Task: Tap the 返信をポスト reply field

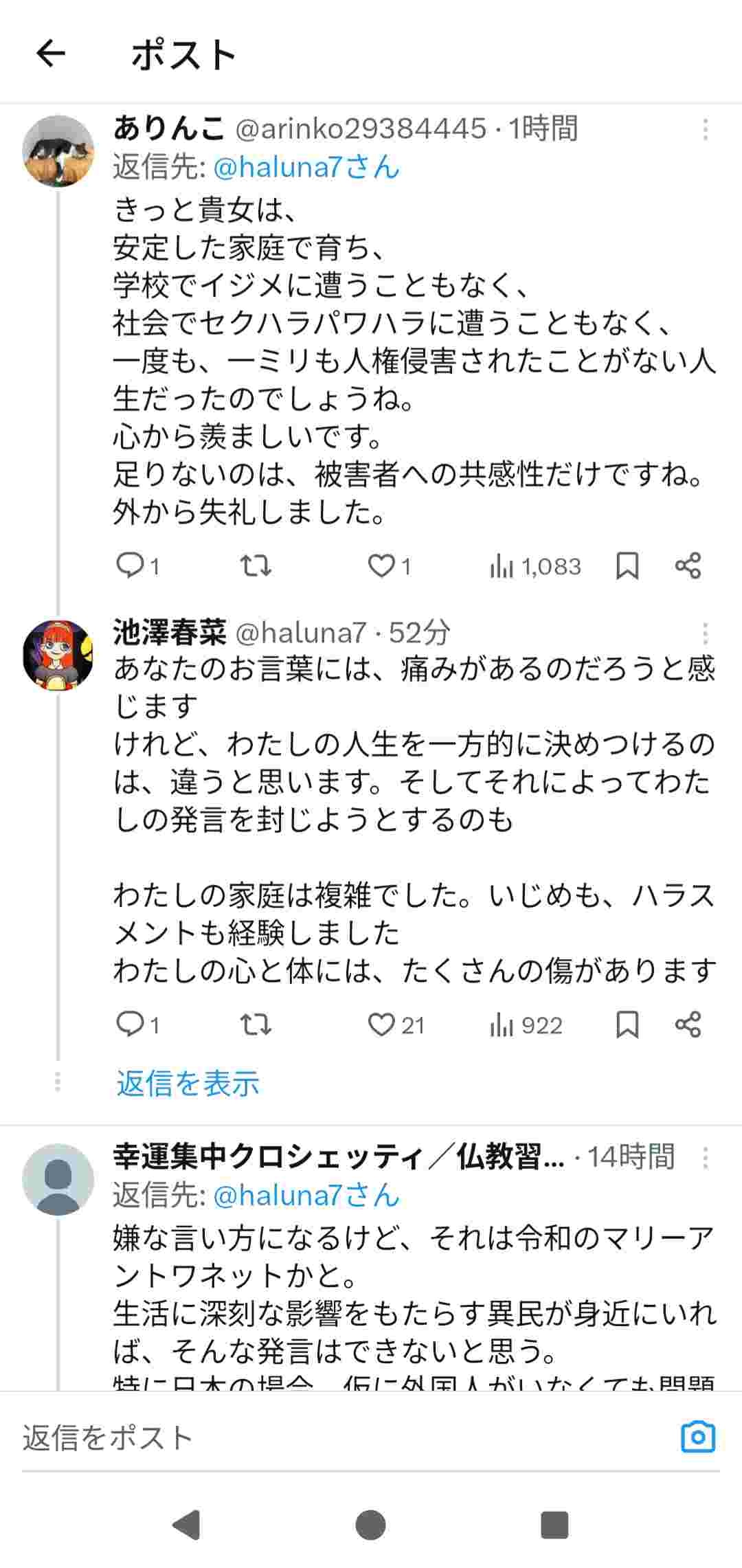Action: [275, 1438]
